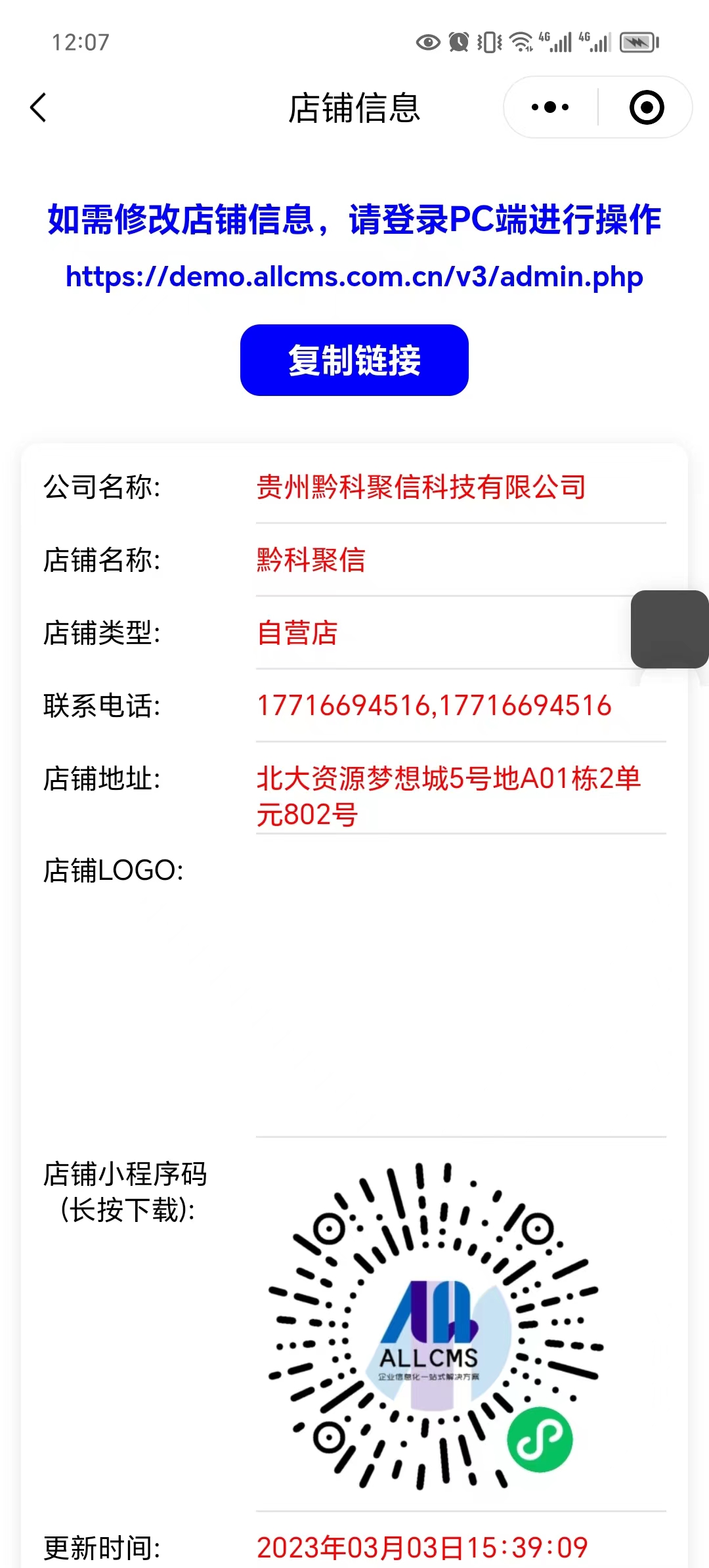Click the store address 北大资源梦想城 text

pyautogui.click(x=448, y=778)
